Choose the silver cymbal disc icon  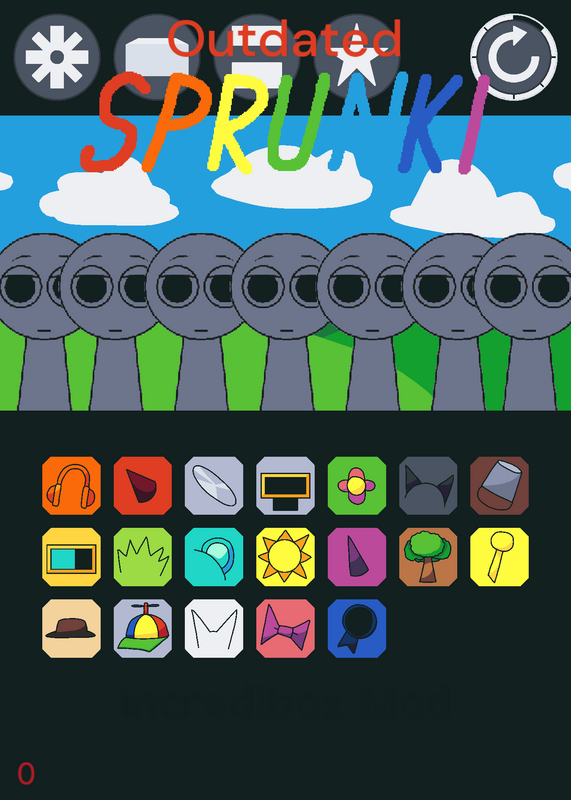[x=214, y=486]
